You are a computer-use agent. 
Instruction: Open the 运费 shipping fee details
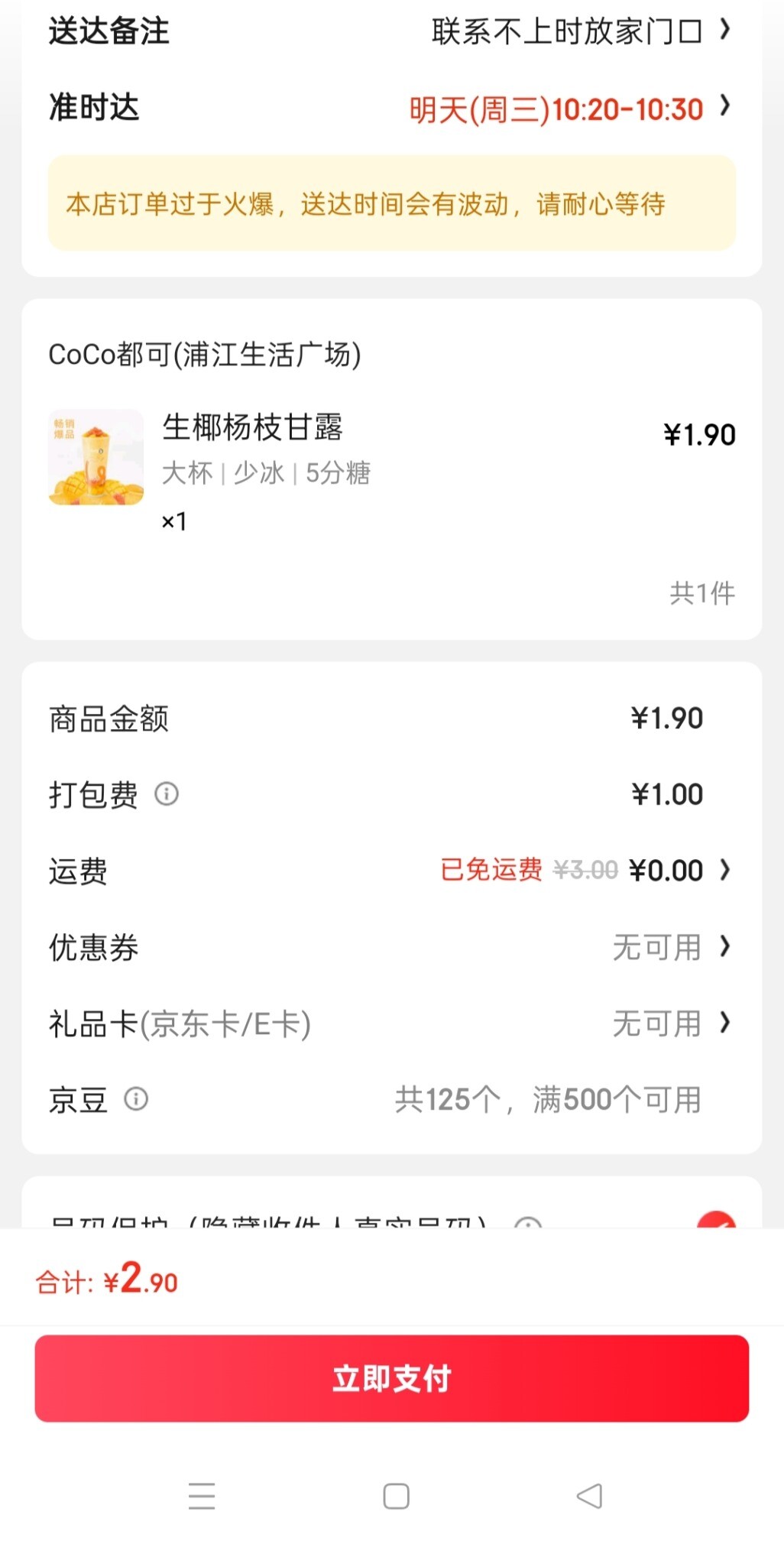point(391,871)
